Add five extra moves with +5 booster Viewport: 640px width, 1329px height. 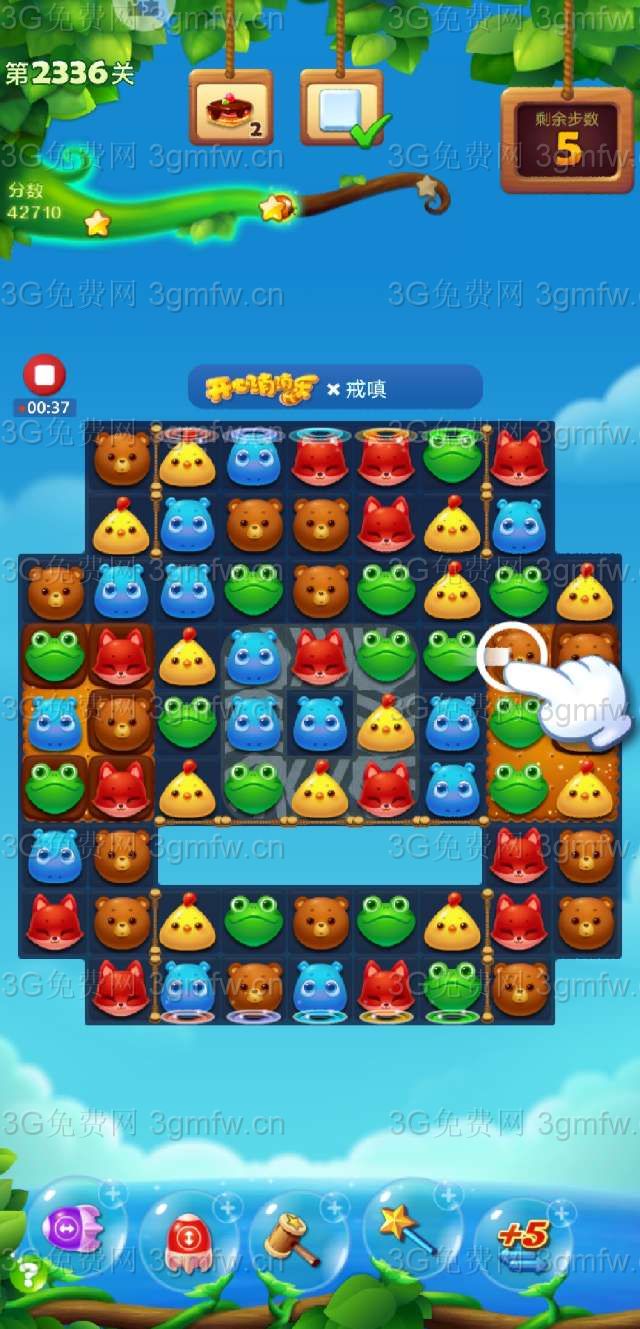[x=522, y=1241]
